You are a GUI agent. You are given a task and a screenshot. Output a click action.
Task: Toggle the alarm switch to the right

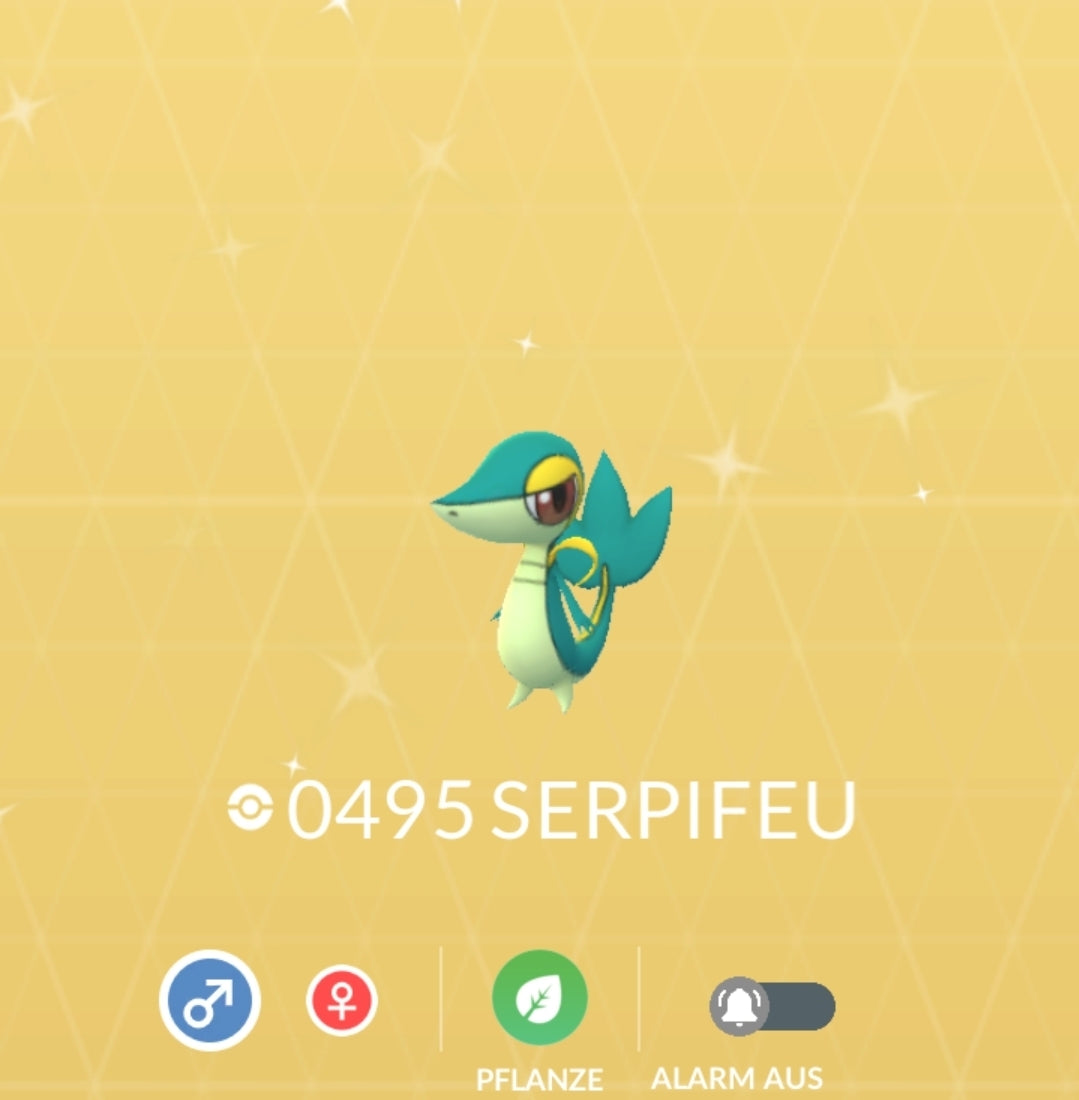click(x=800, y=1003)
